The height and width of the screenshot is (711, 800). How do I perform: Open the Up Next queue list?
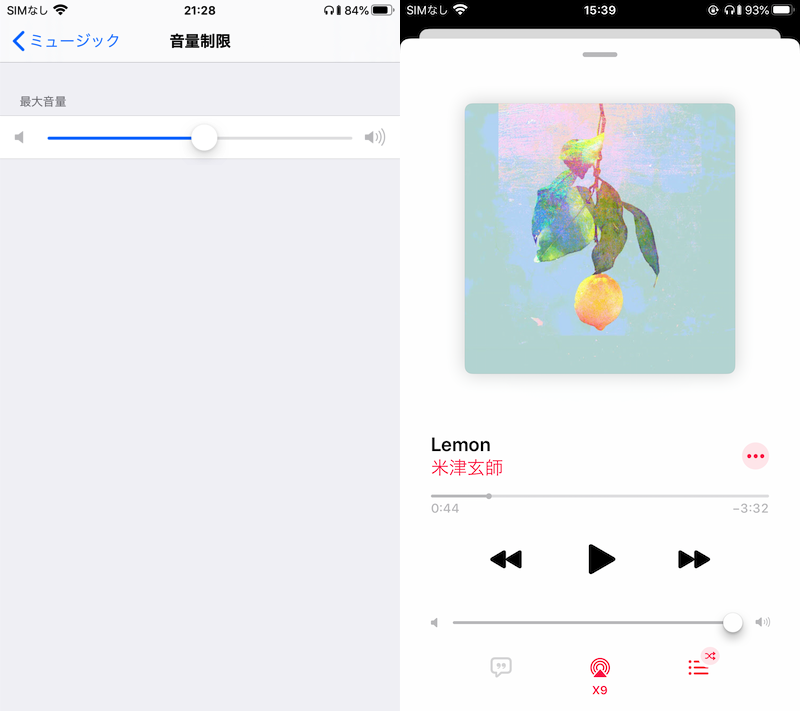click(x=699, y=667)
